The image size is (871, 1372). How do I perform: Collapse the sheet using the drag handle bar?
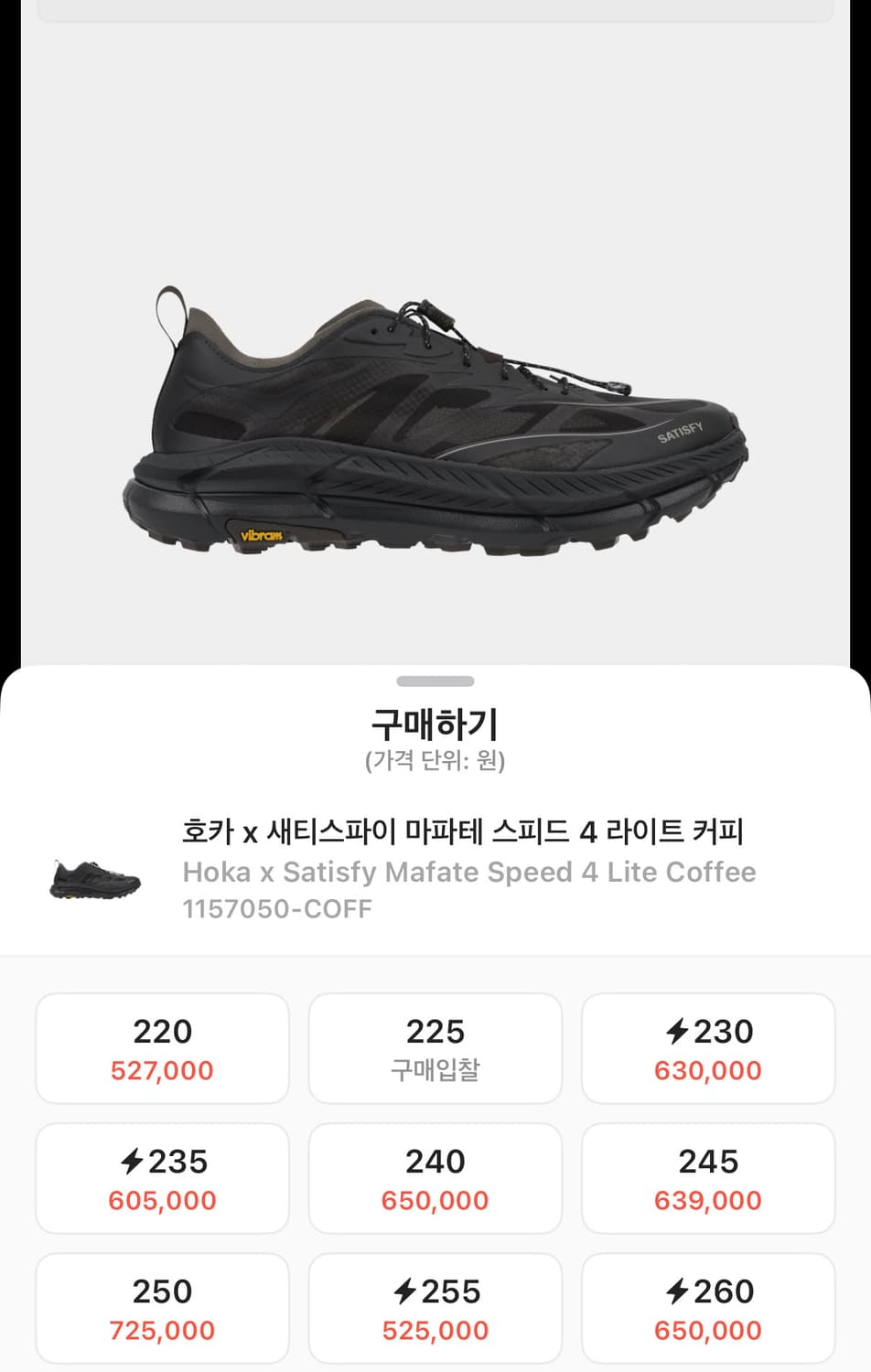435,681
